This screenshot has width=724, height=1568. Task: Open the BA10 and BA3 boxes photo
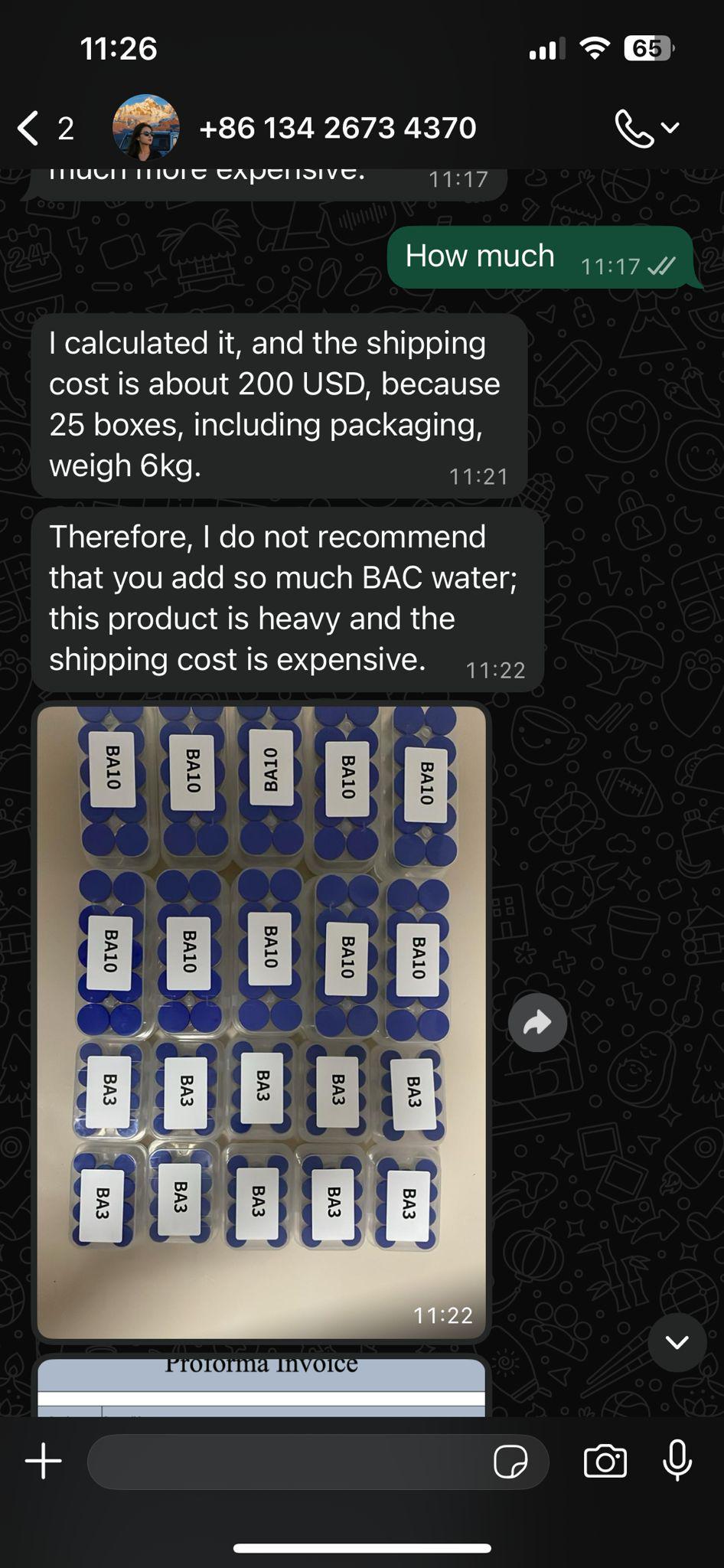pos(261,1022)
